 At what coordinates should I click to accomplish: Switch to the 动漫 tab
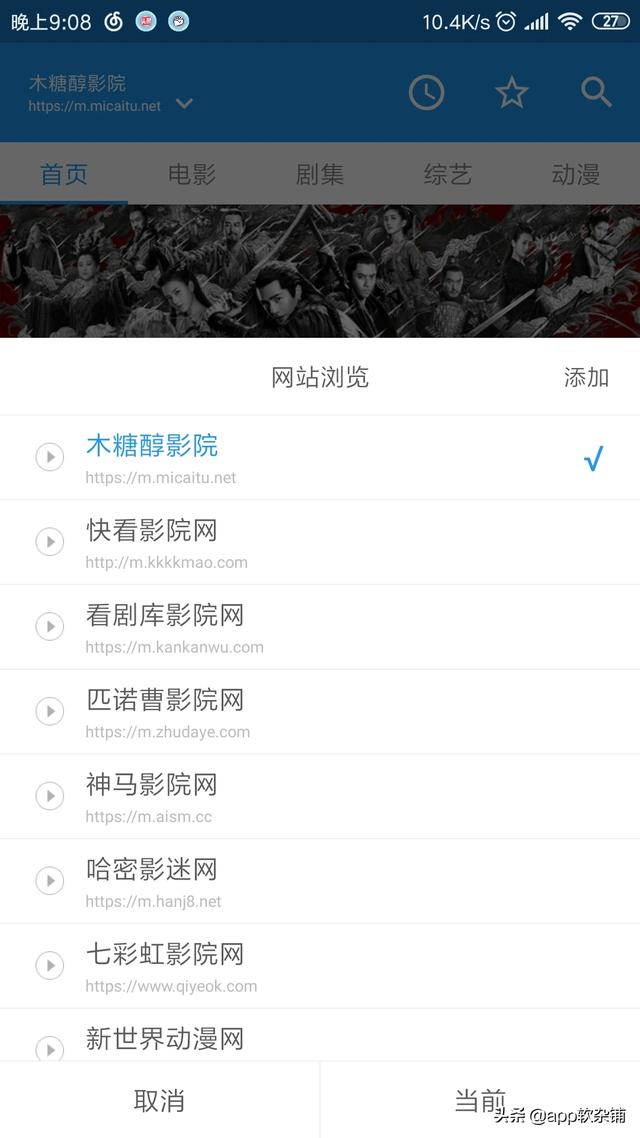(x=576, y=174)
